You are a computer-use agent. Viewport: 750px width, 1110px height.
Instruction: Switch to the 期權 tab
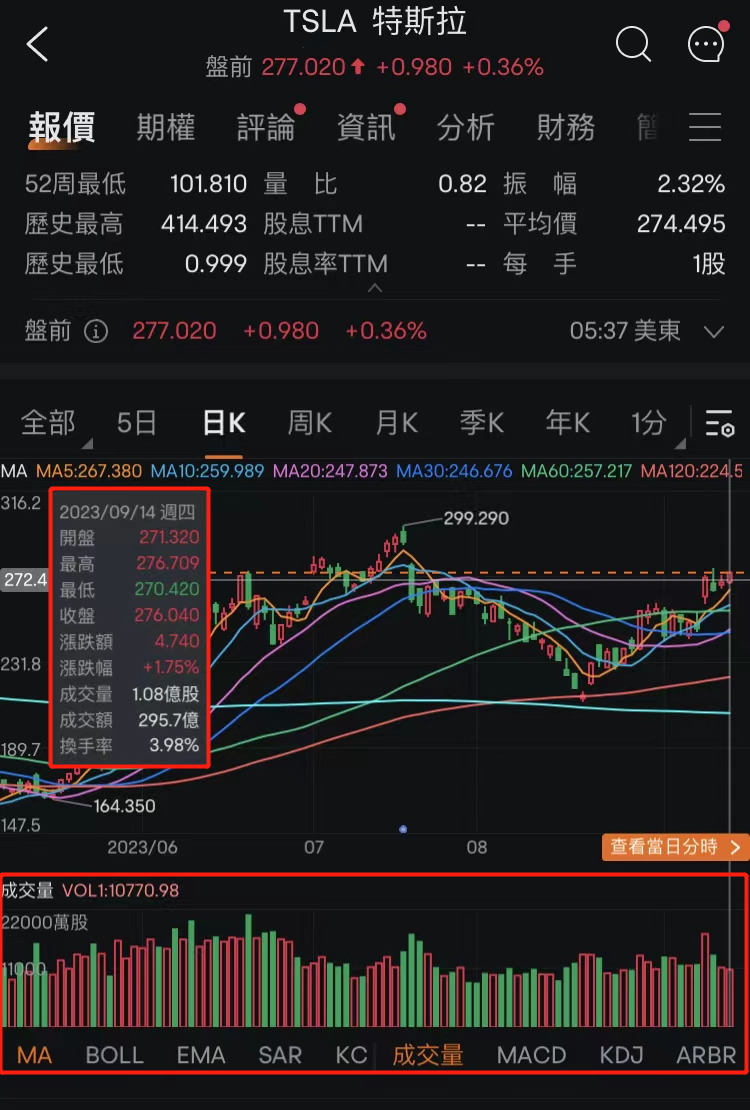click(166, 128)
